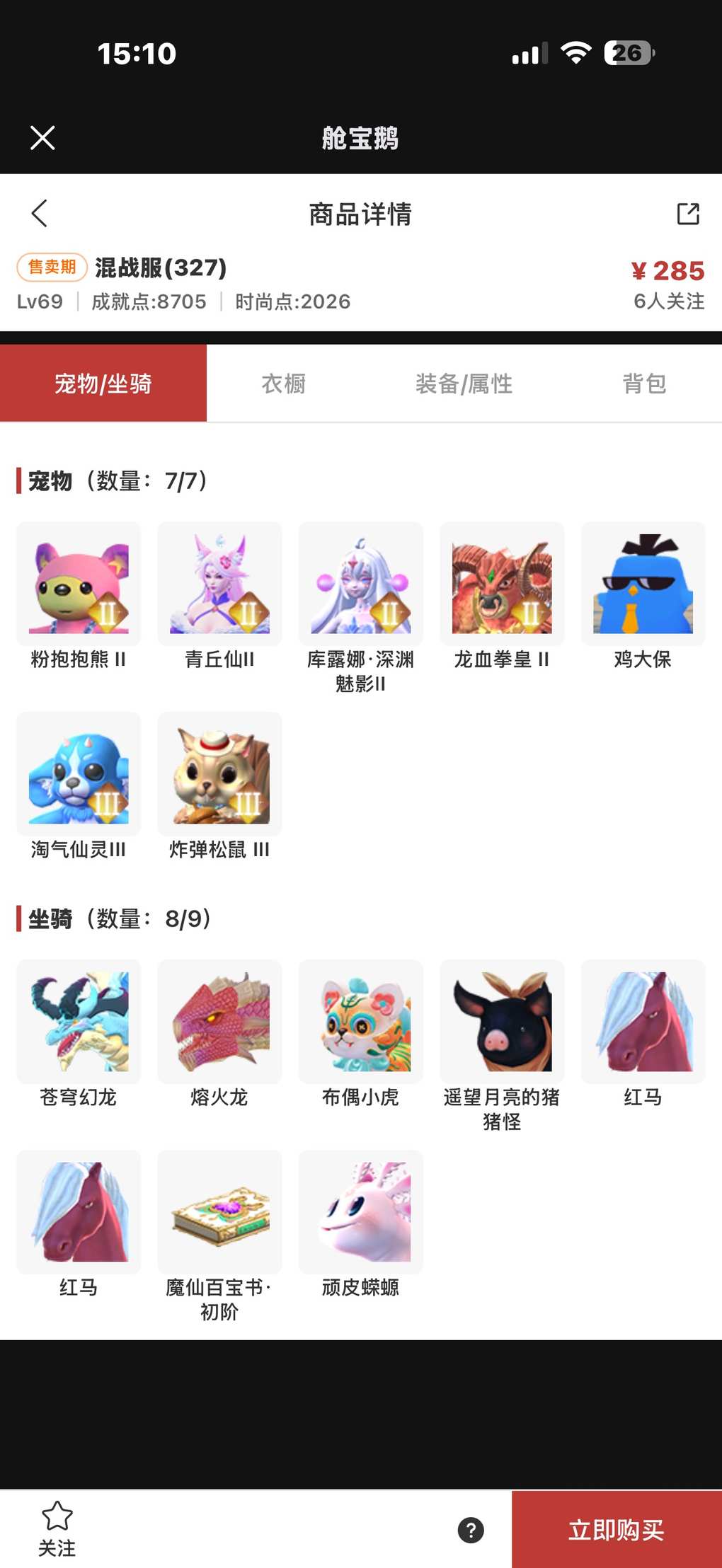The height and width of the screenshot is (1568, 722).
Task: Follow this listing with 关注 star
Action: [x=57, y=1528]
